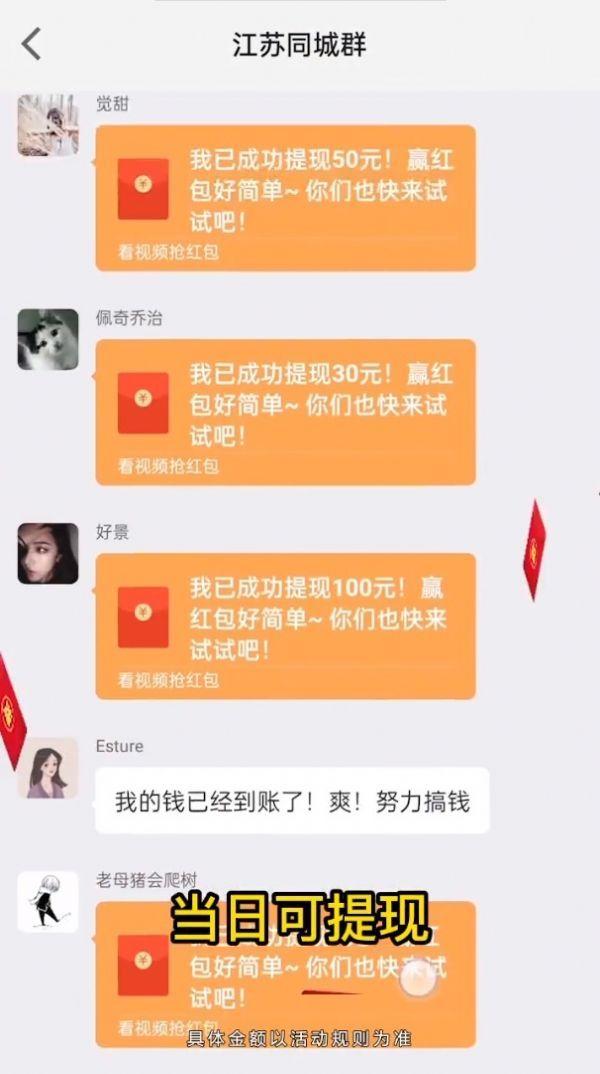This screenshot has width=600, height=1074.
Task: Open 好景's 100元 red packet card
Action: (x=285, y=625)
